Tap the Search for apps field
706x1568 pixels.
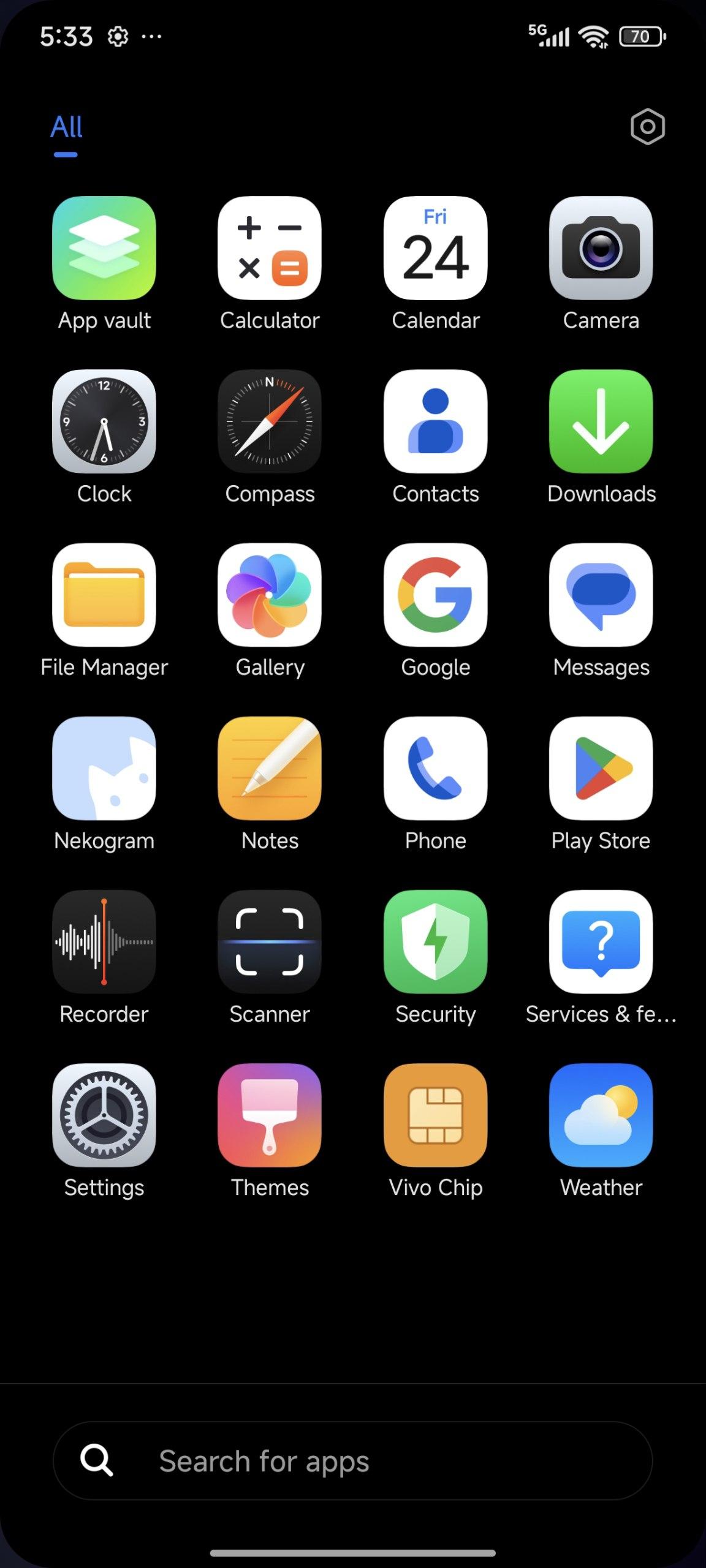pyautogui.click(x=353, y=1461)
